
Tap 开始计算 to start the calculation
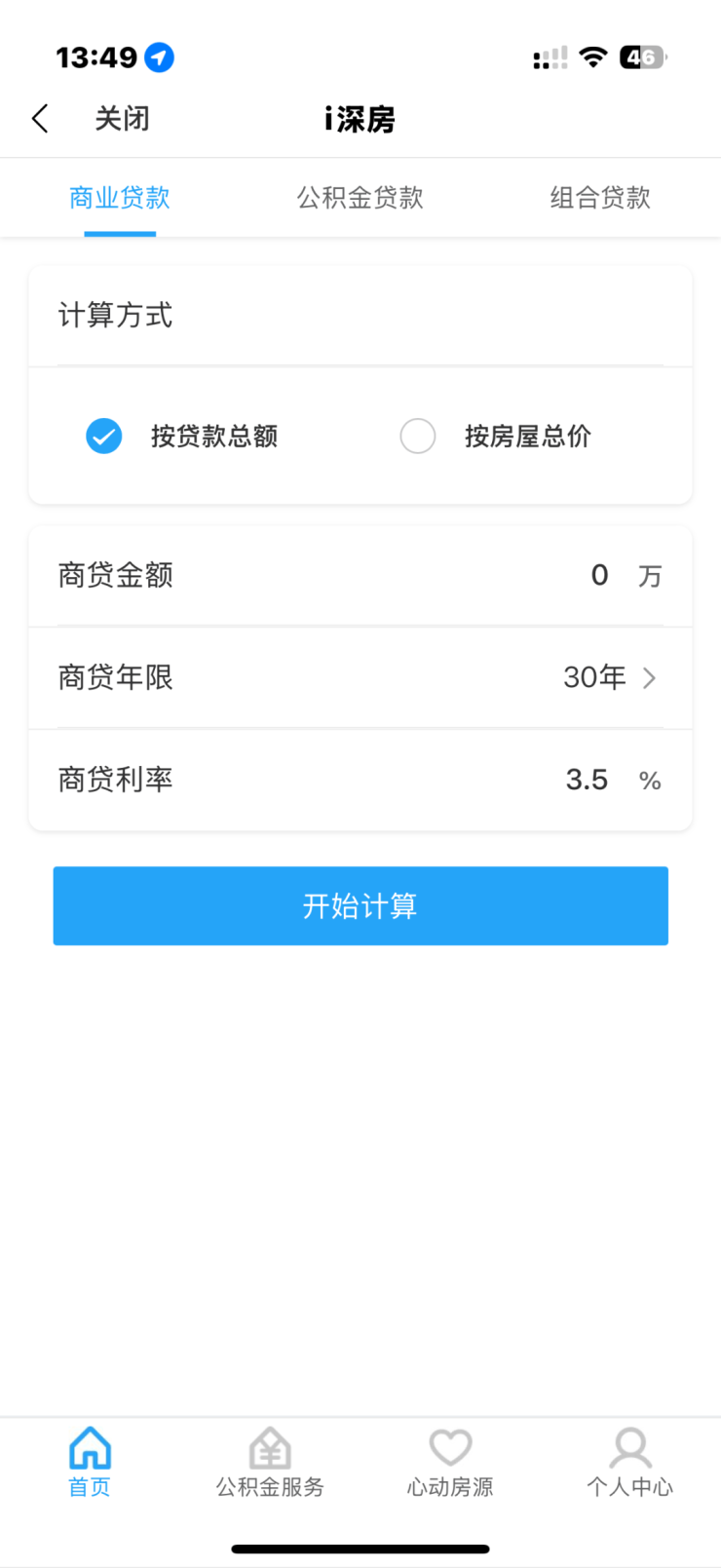pyautogui.click(x=360, y=905)
